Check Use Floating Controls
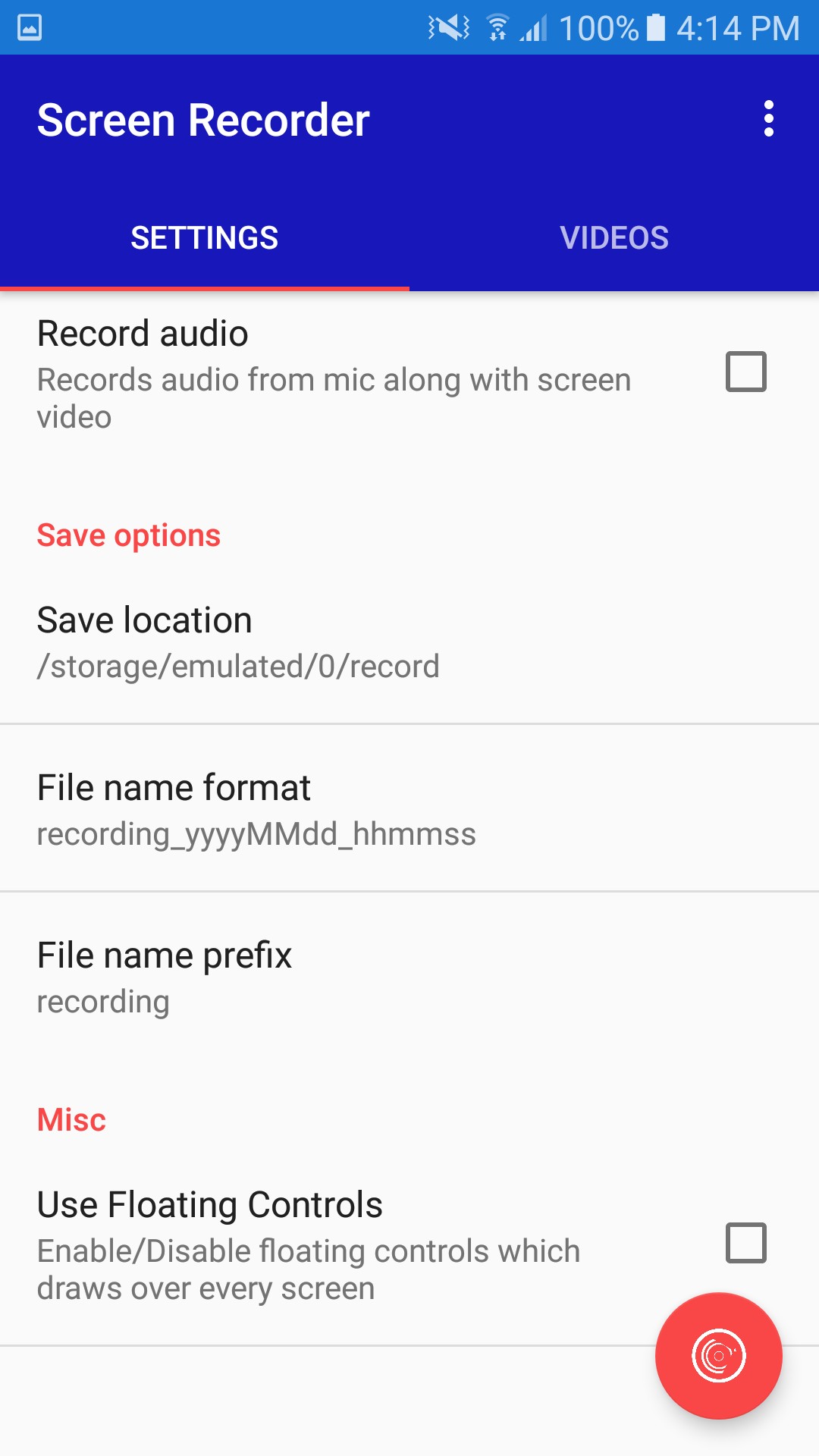Screen dimensions: 819x1456 click(746, 1243)
